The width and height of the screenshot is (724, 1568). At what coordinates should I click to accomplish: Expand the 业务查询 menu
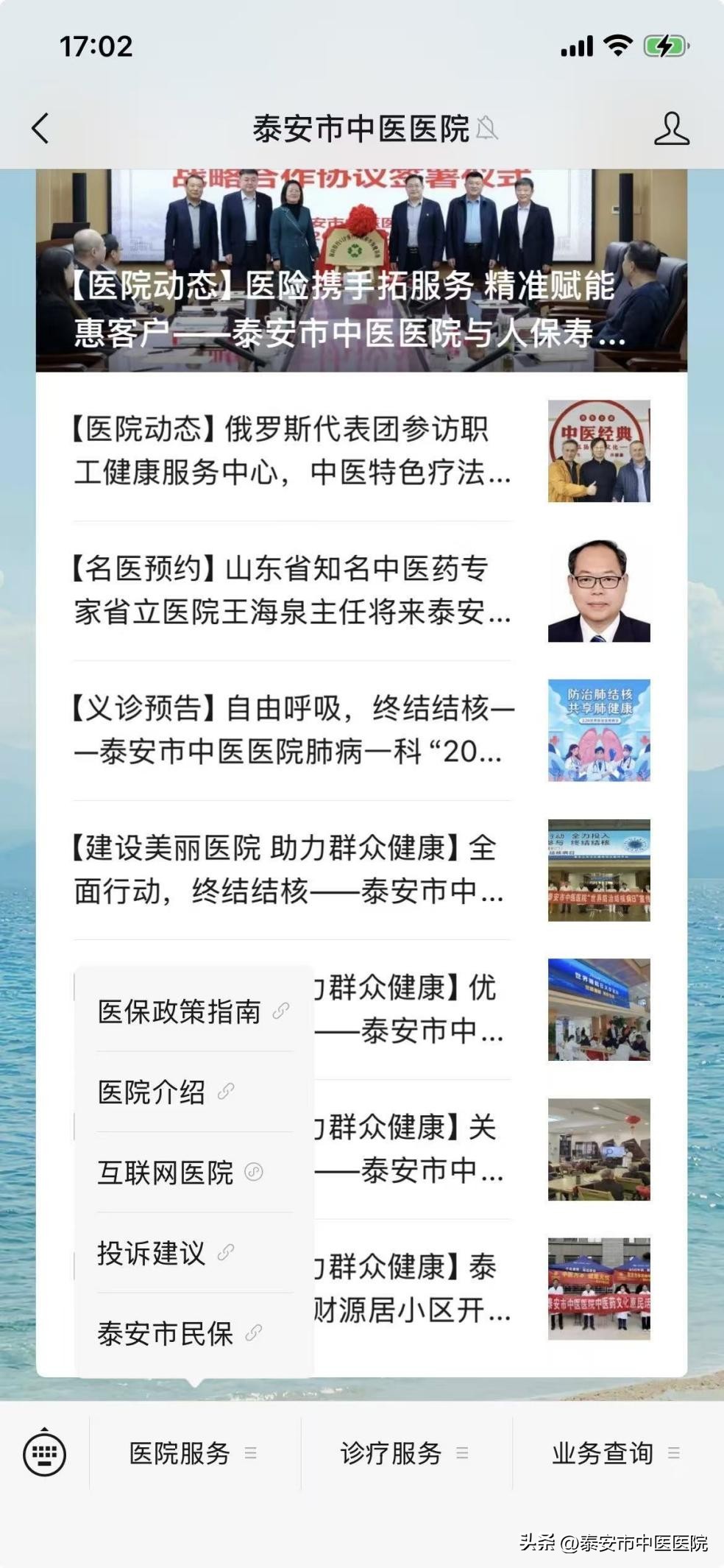coord(616,1453)
